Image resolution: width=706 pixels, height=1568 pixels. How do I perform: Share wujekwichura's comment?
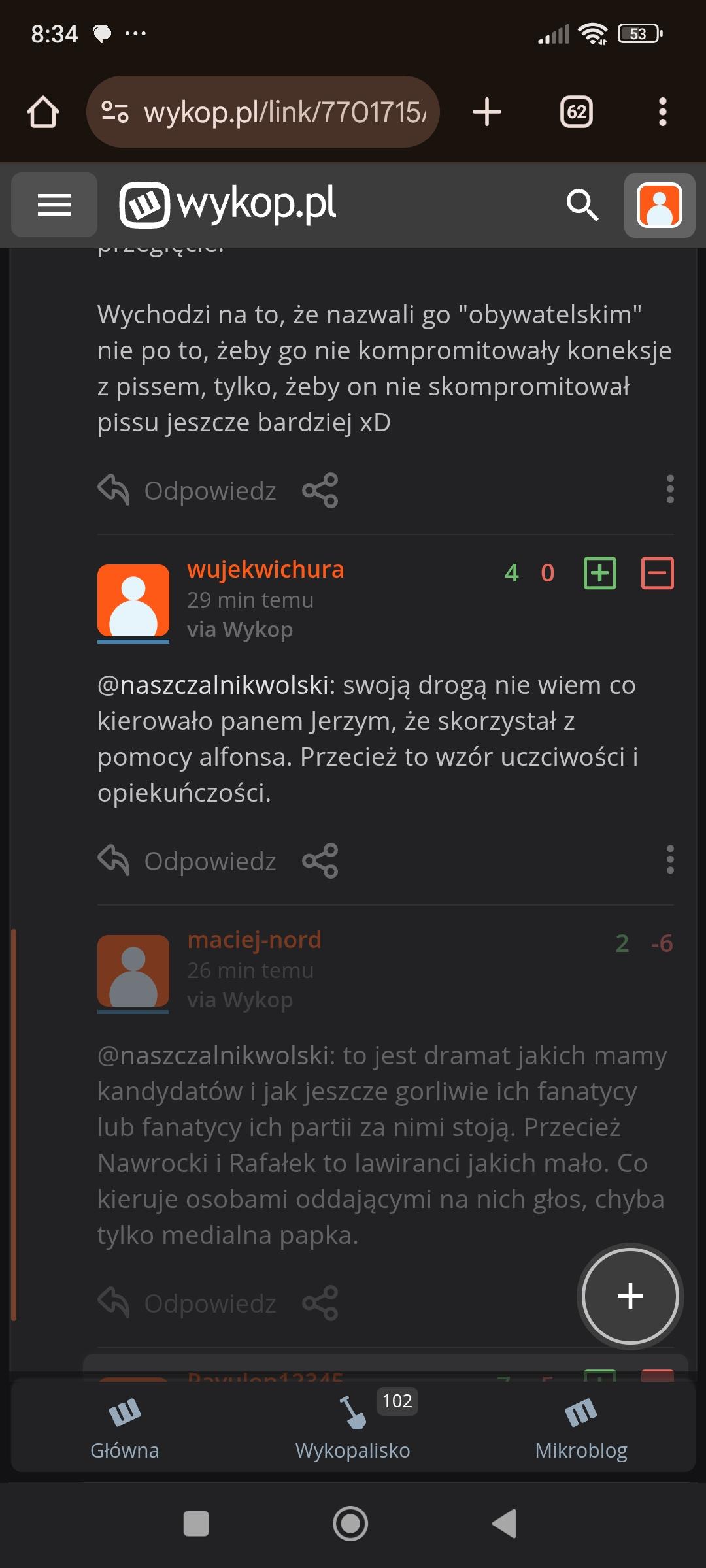(x=320, y=861)
